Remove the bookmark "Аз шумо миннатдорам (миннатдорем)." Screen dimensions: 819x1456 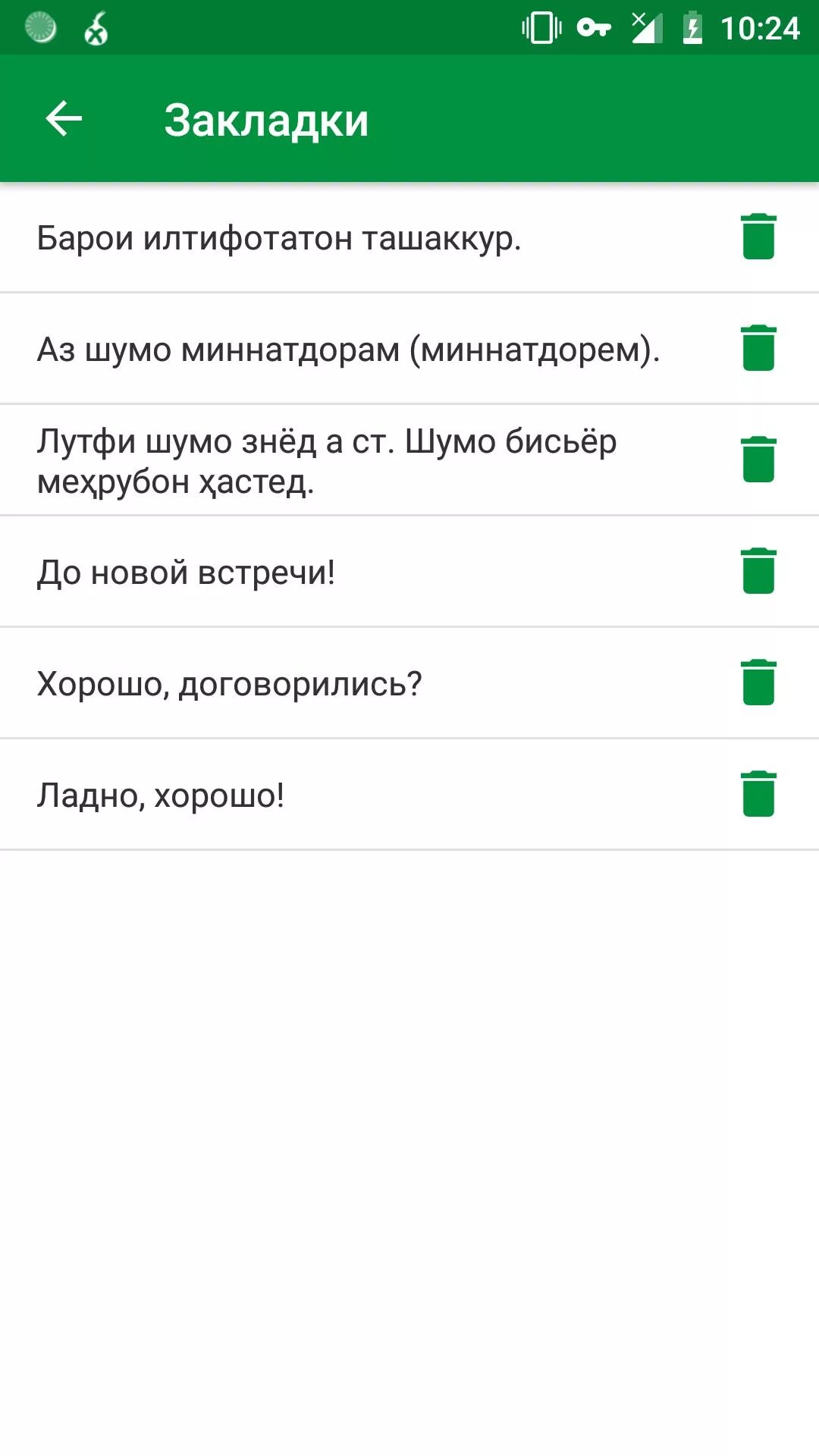pos(758,349)
